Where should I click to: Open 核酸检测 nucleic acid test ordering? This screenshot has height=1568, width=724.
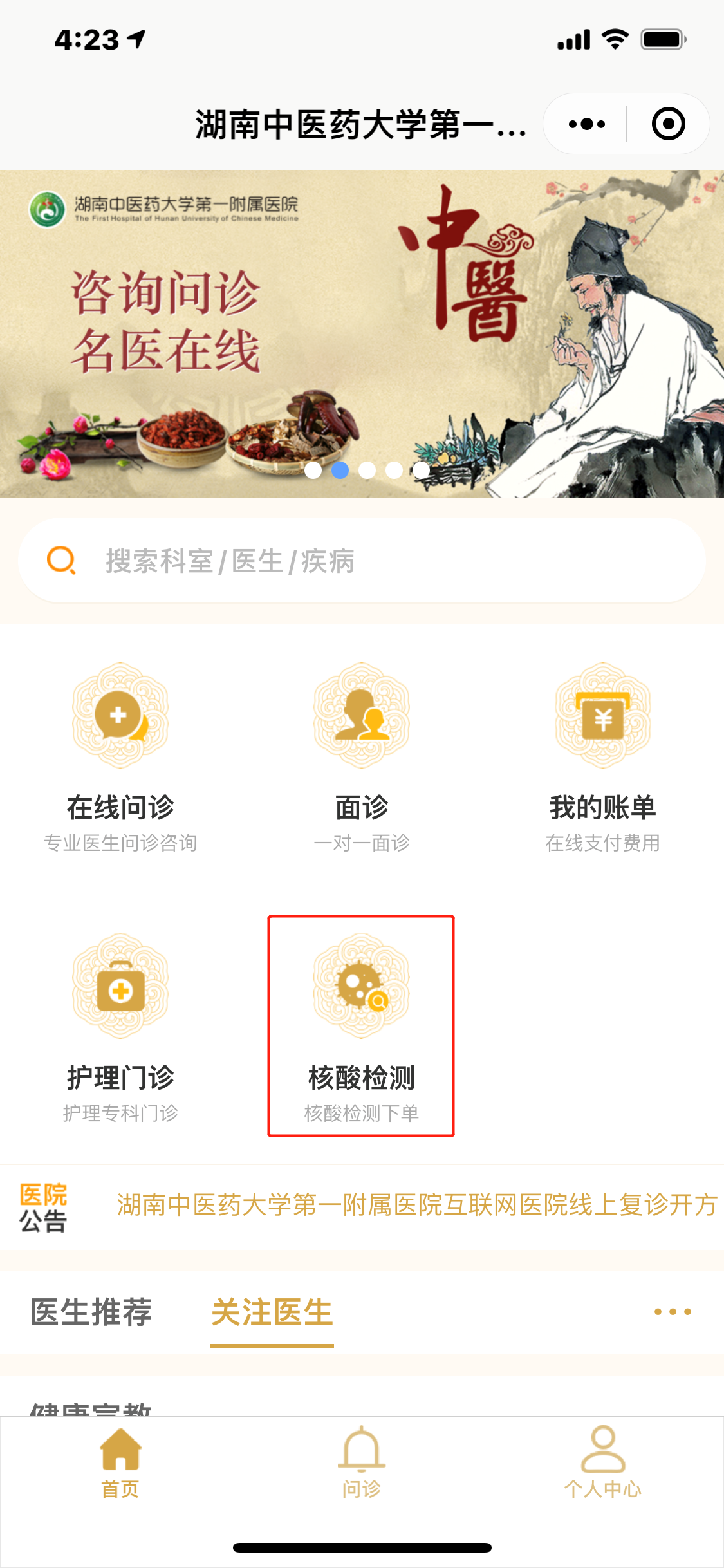coord(362,1027)
